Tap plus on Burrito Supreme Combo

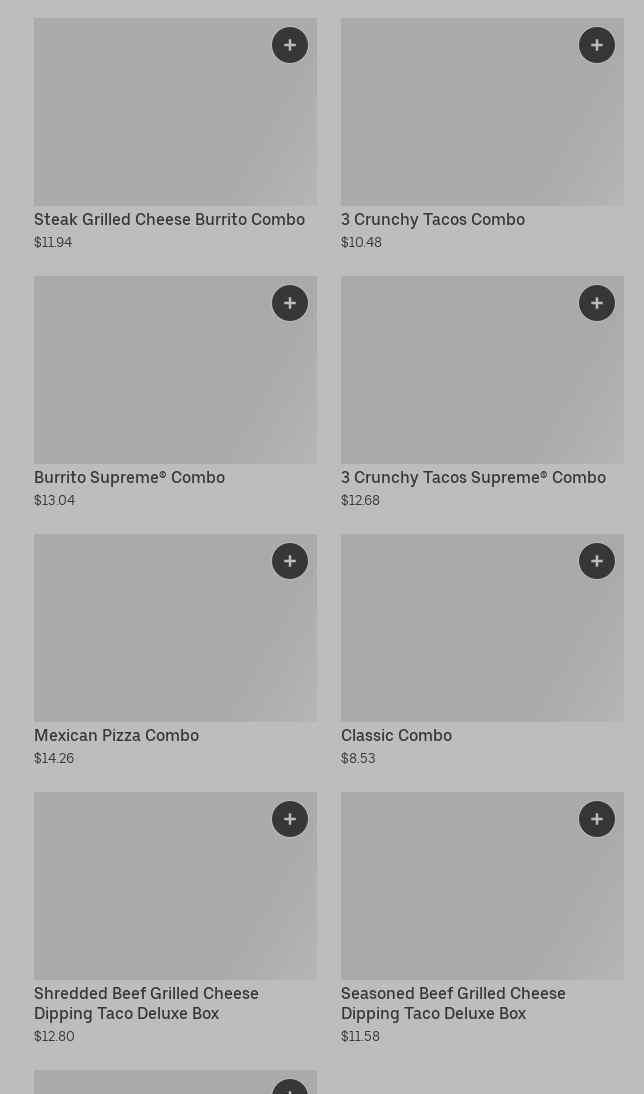[290, 304]
